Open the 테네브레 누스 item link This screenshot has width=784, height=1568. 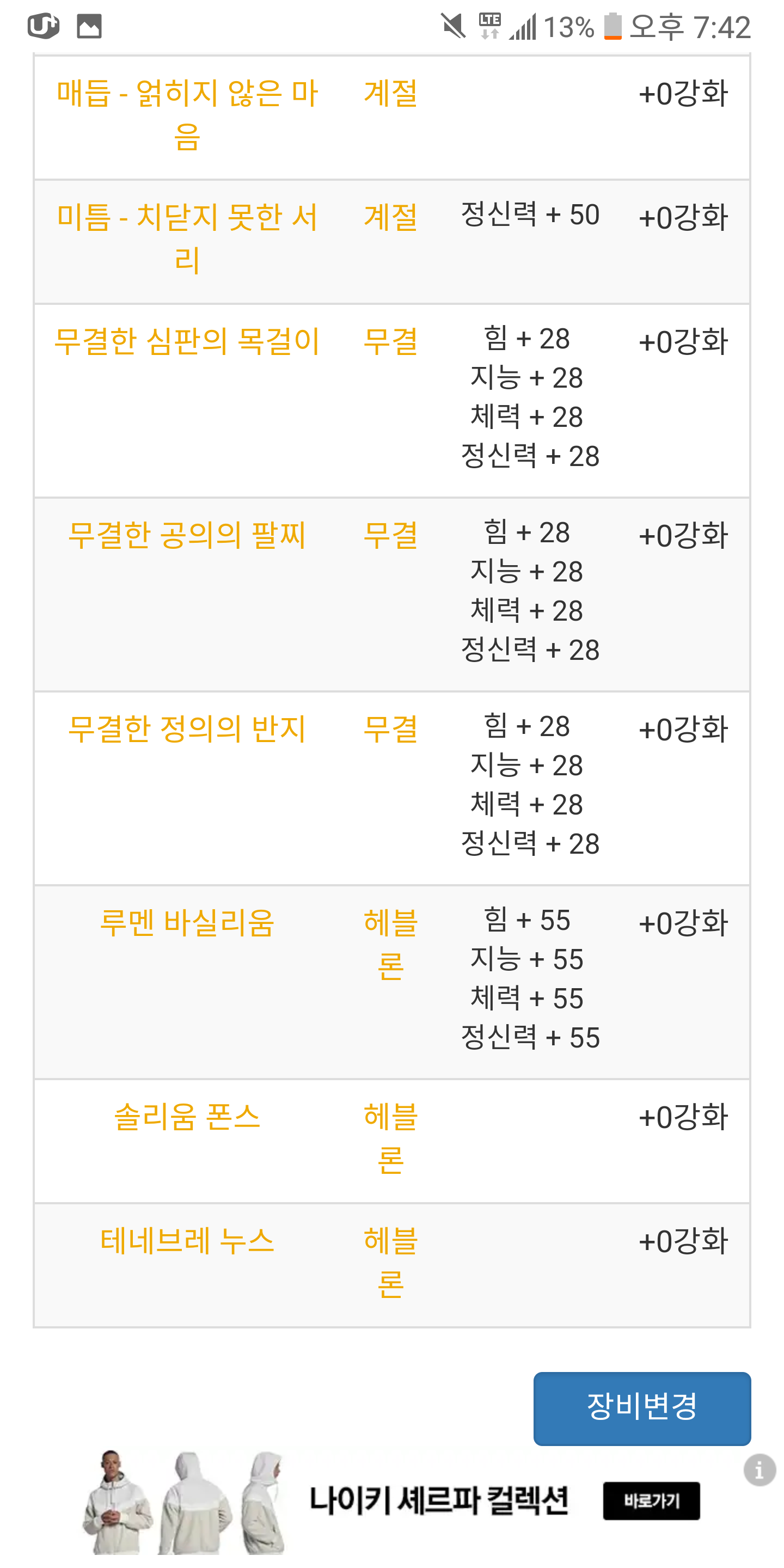click(187, 1241)
